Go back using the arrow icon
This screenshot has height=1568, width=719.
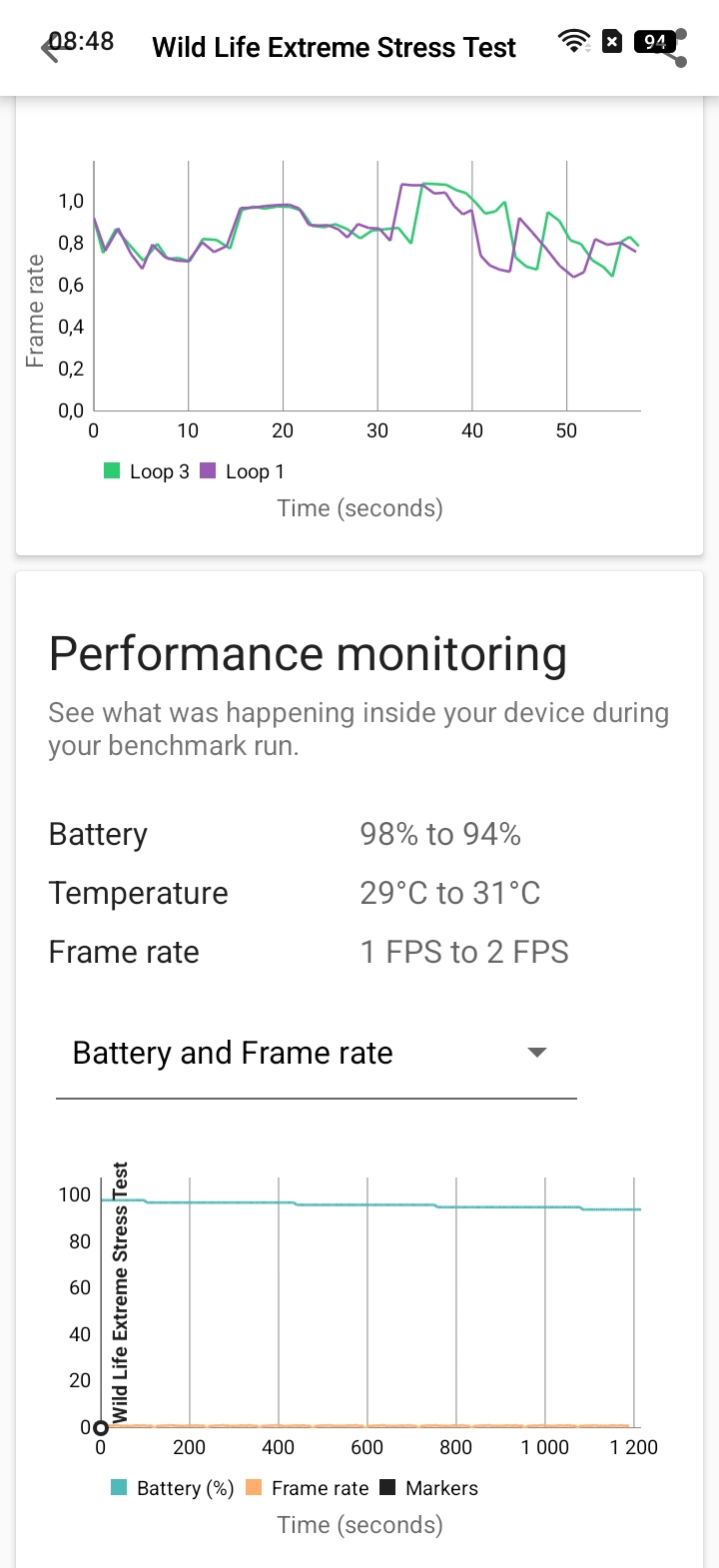point(50,47)
